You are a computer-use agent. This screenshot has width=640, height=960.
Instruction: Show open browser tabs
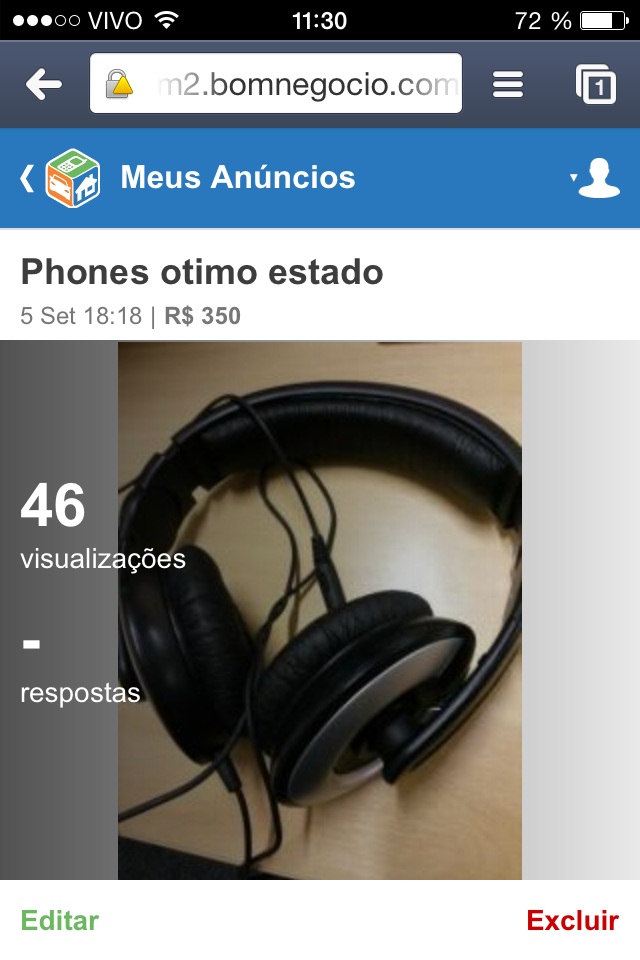coord(596,85)
